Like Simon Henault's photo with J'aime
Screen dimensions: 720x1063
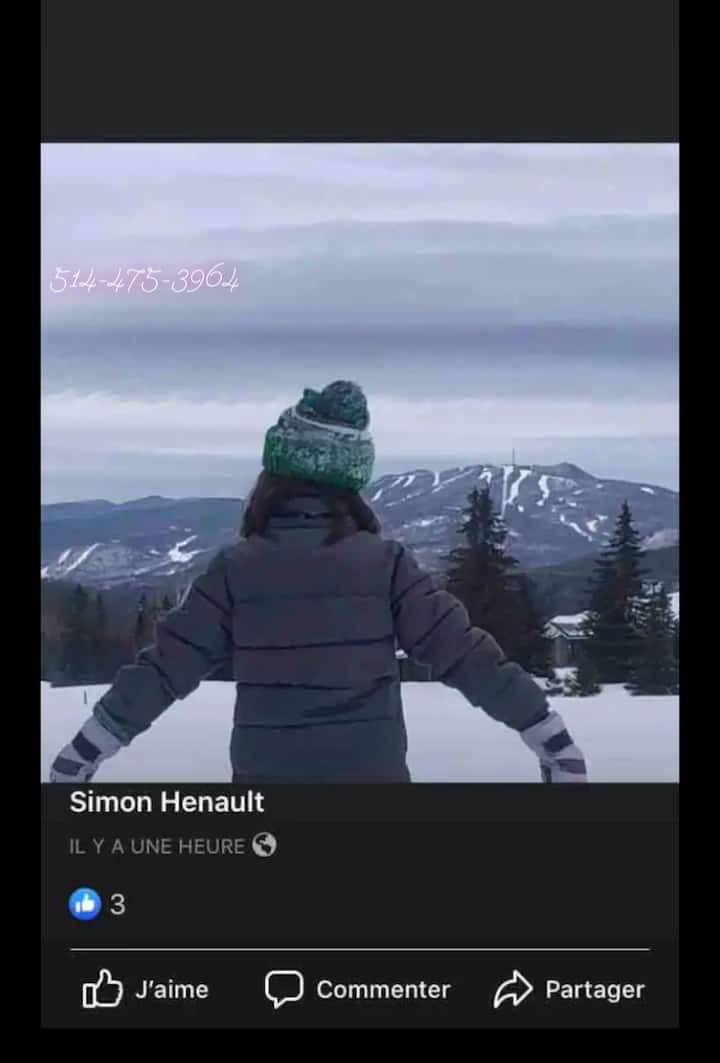146,989
